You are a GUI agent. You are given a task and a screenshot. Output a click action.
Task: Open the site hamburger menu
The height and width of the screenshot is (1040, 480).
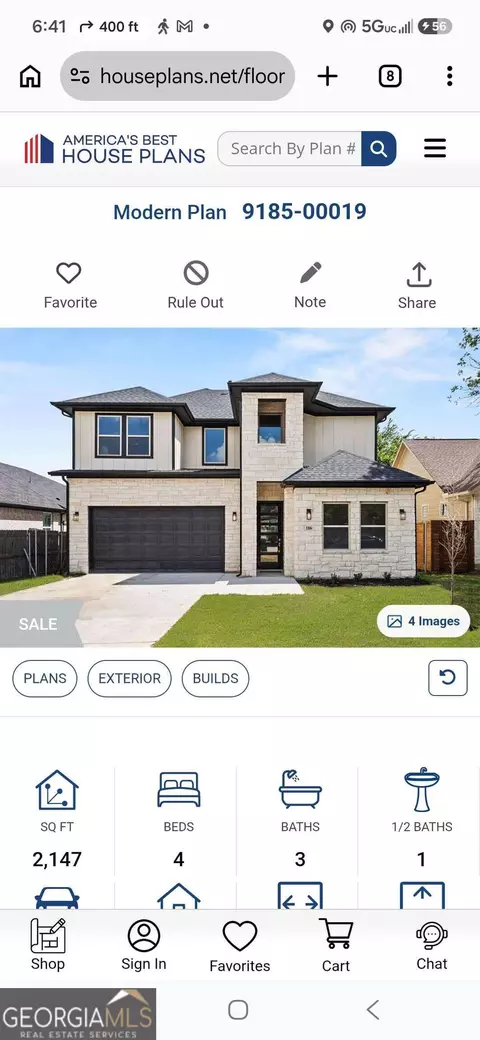[x=435, y=148]
